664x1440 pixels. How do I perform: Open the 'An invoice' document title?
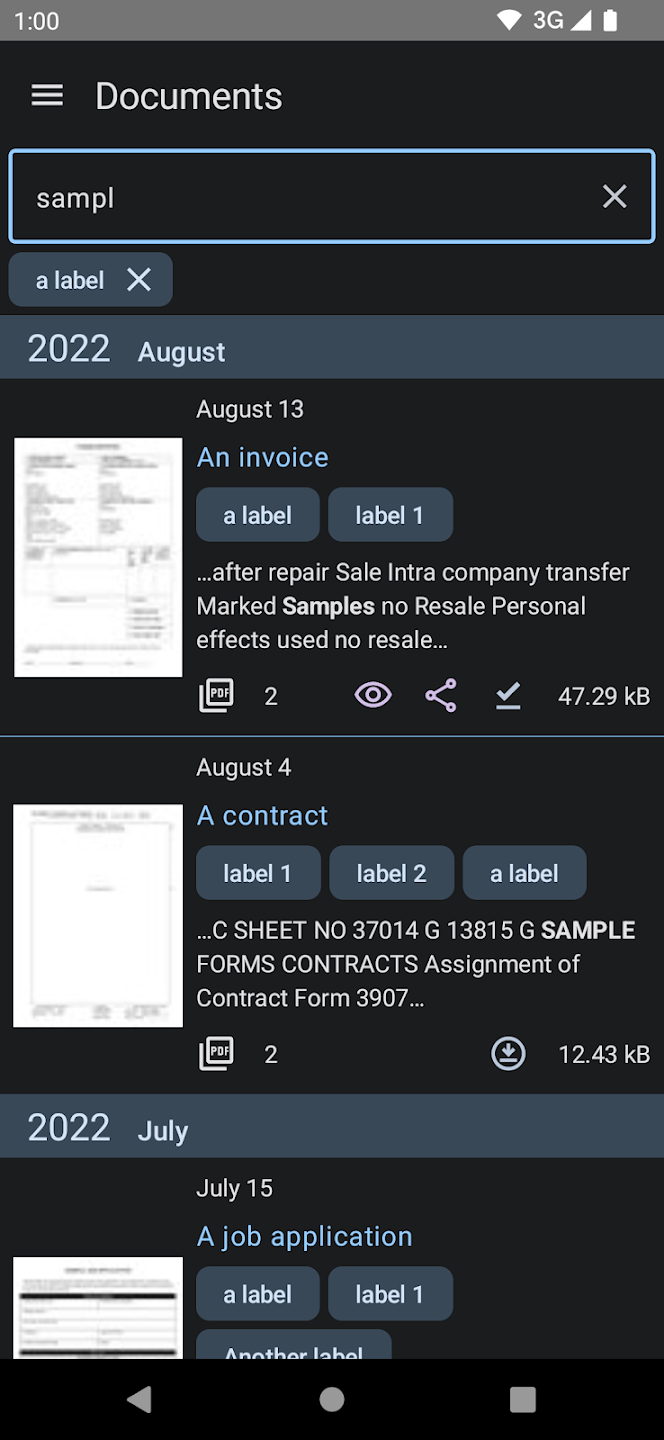pos(262,457)
